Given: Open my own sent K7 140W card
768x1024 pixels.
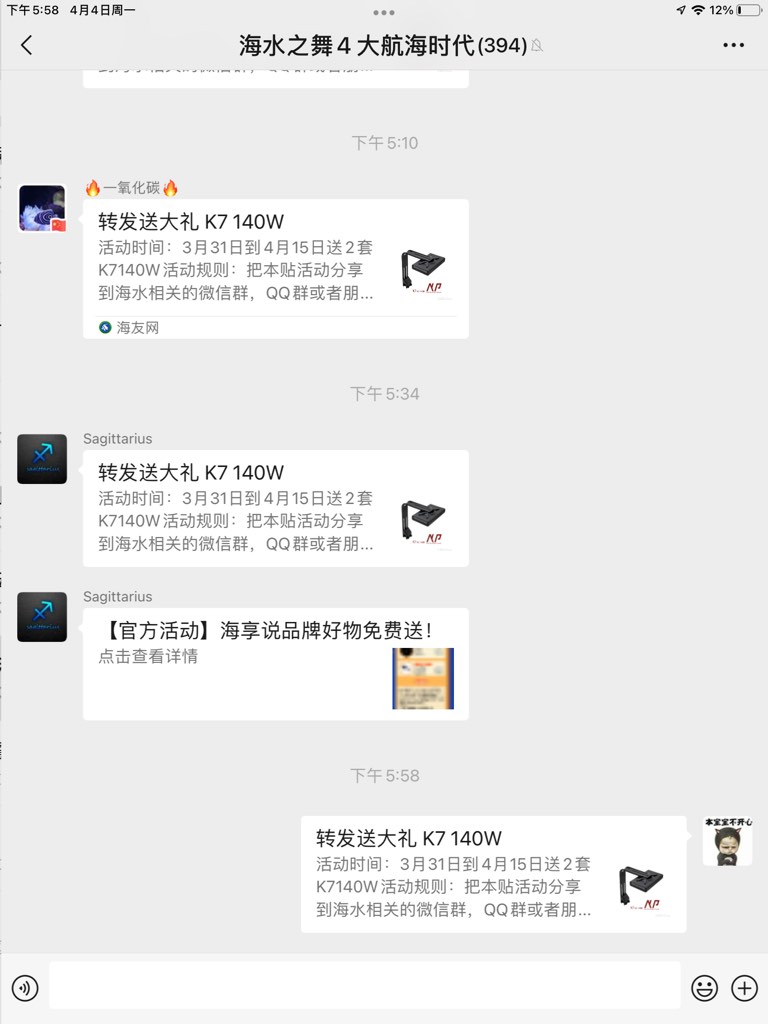Looking at the screenshot, I should 493,874.
